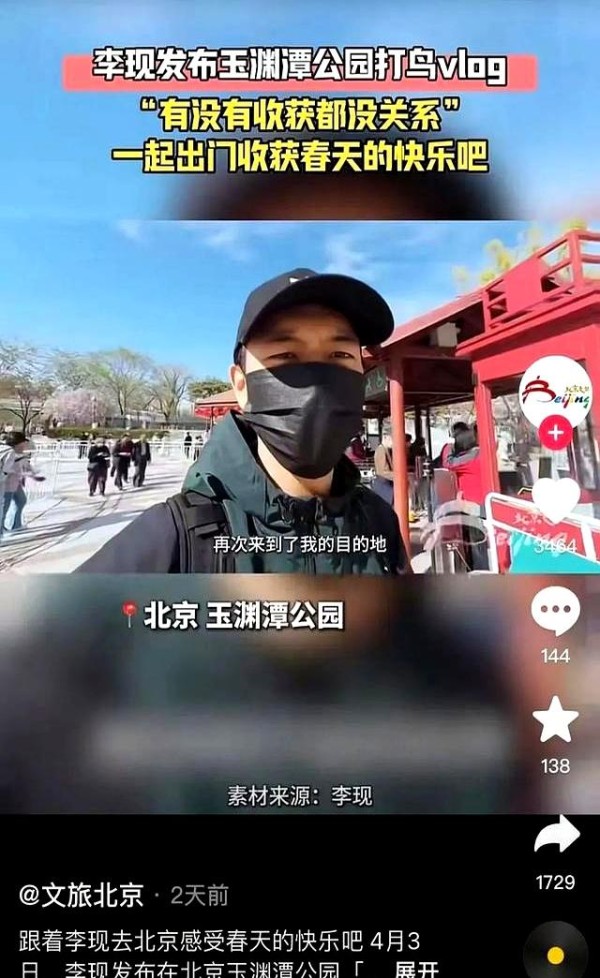This screenshot has width=600, height=978.
Task: Add this video to favorites with the star
Action: (x=555, y=720)
